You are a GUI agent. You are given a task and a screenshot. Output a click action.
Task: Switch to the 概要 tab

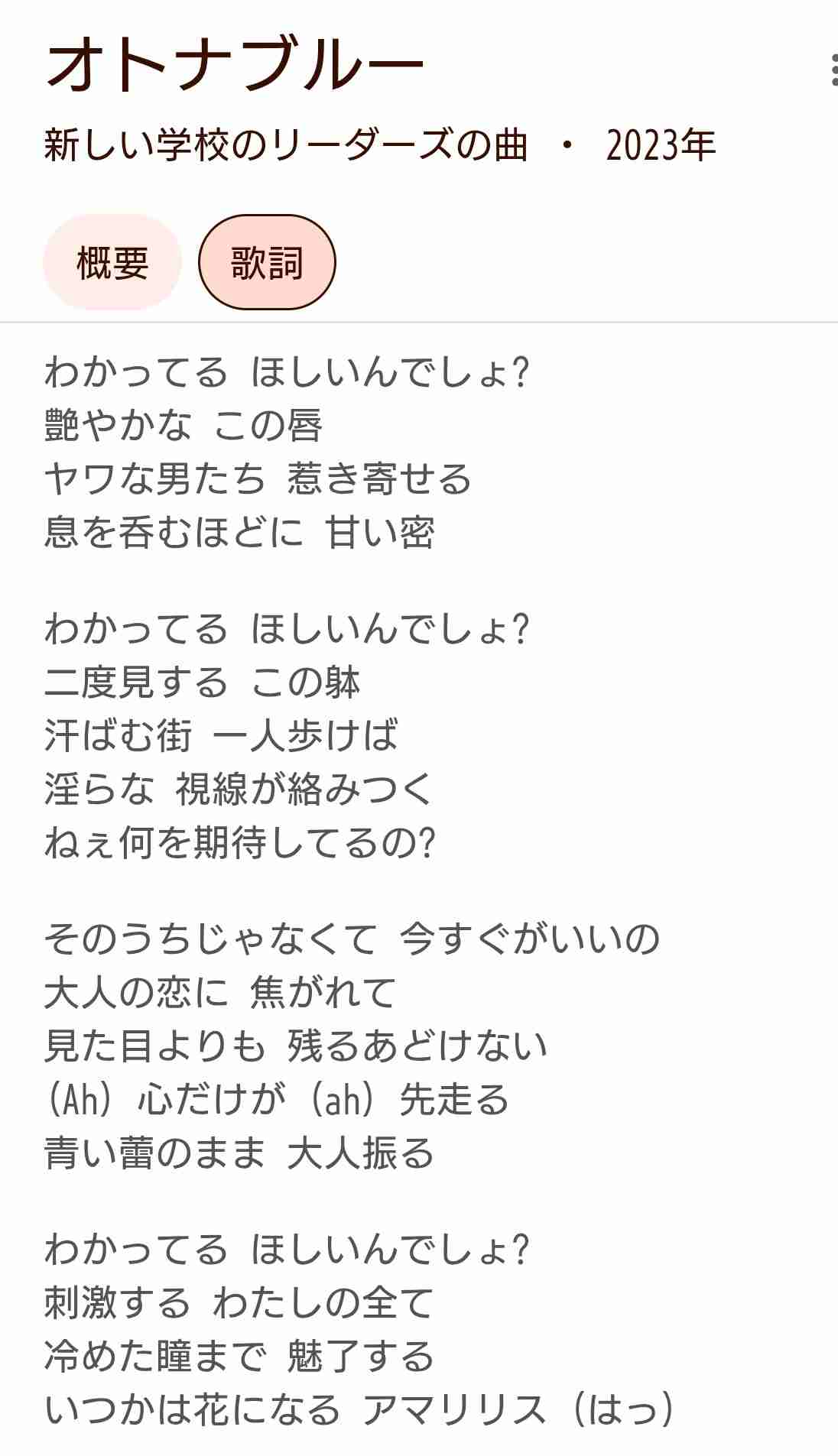coord(112,263)
